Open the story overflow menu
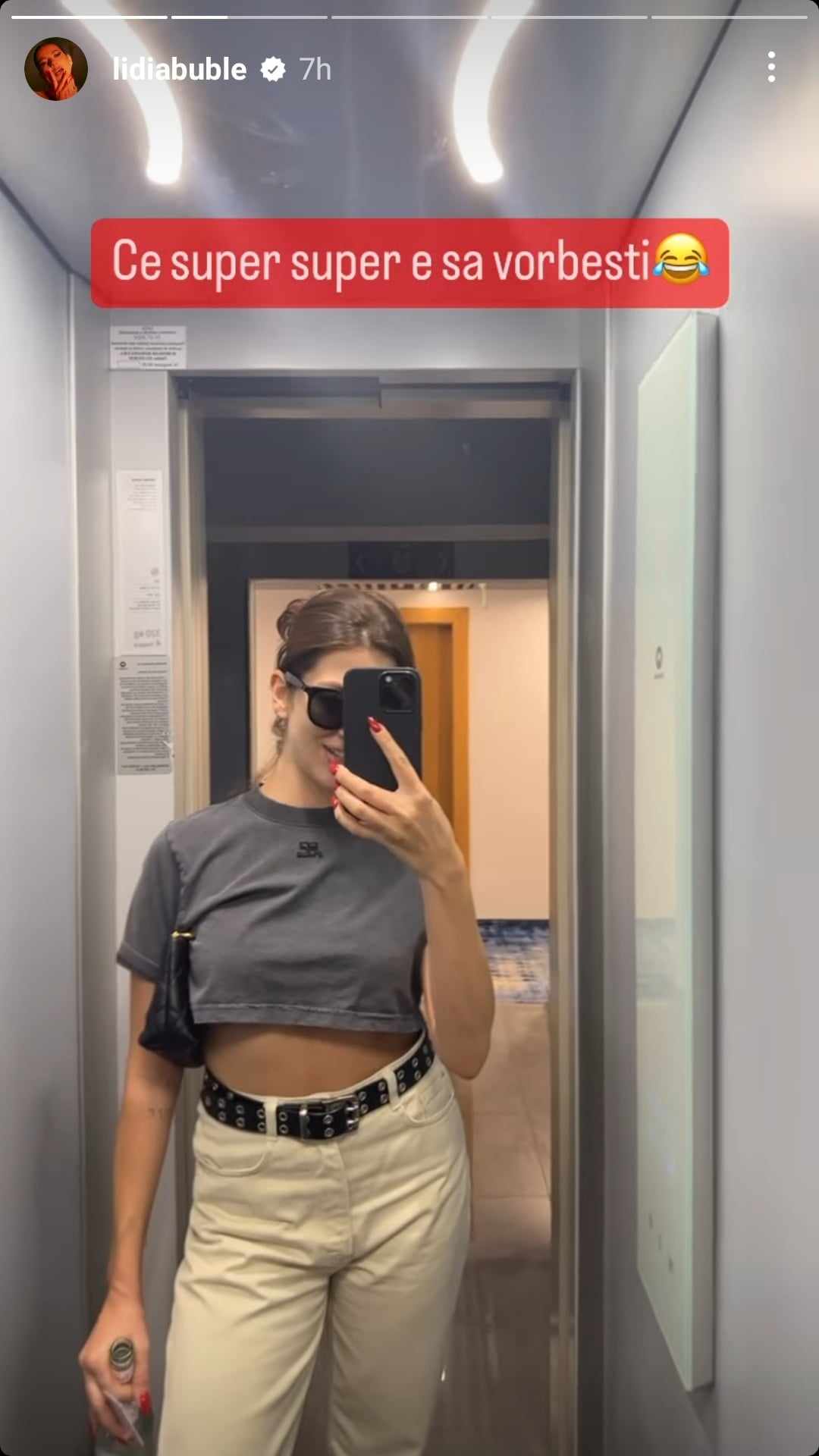This screenshot has height=1456, width=819. 770,67
